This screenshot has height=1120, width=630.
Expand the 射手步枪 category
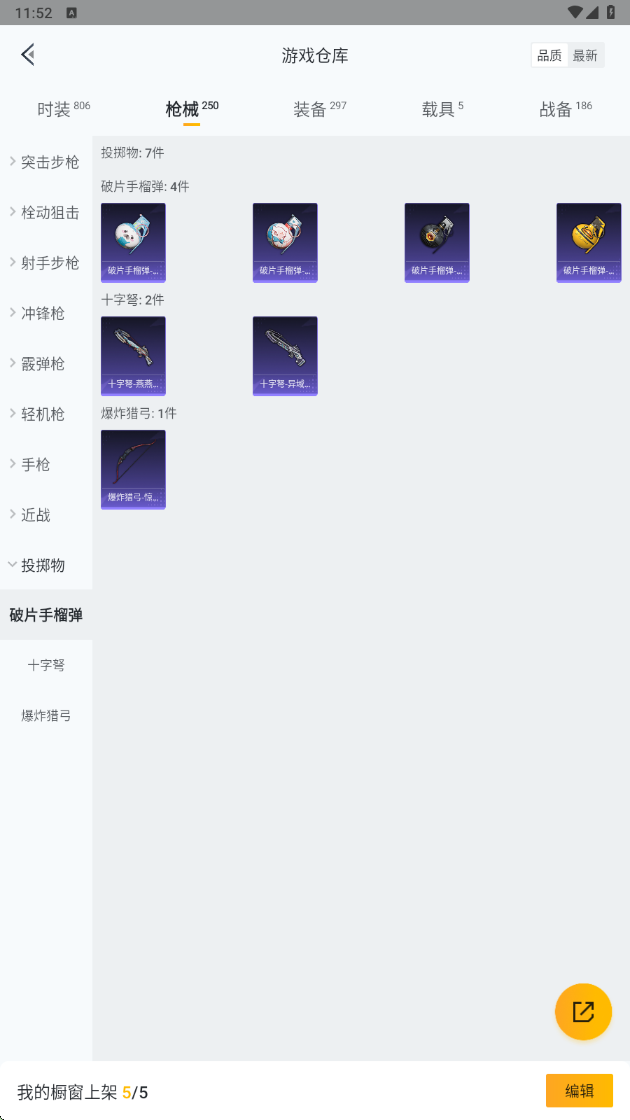click(x=46, y=263)
